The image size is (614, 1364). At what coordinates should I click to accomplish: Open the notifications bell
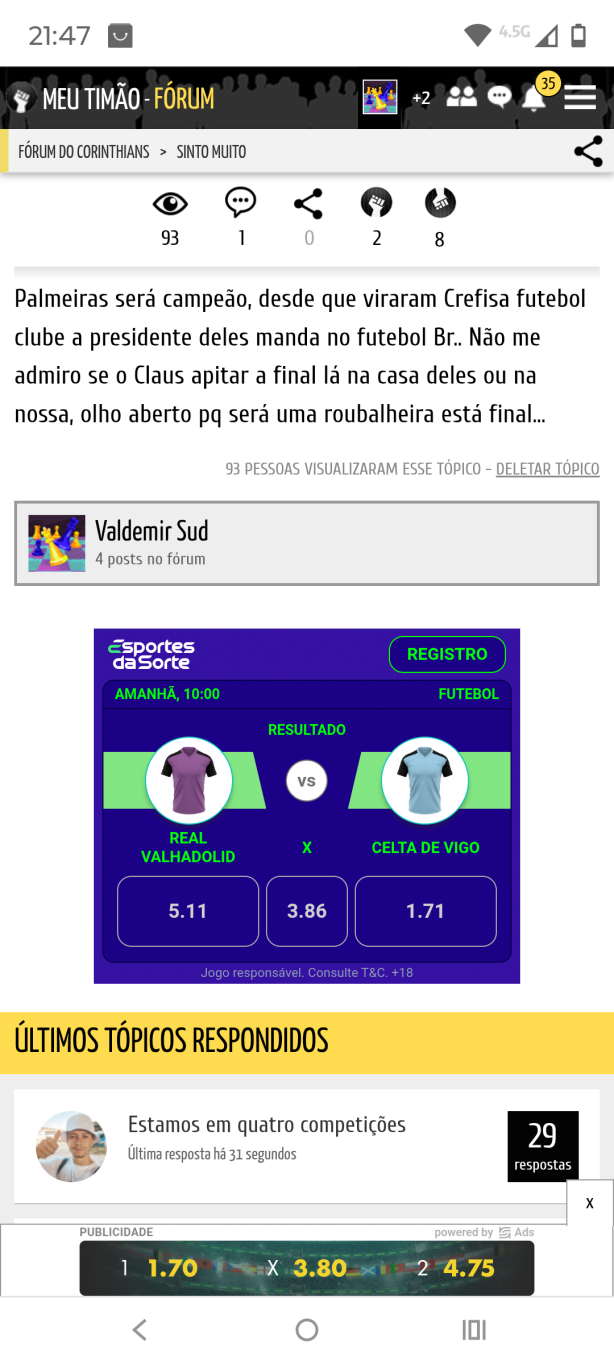tap(534, 98)
